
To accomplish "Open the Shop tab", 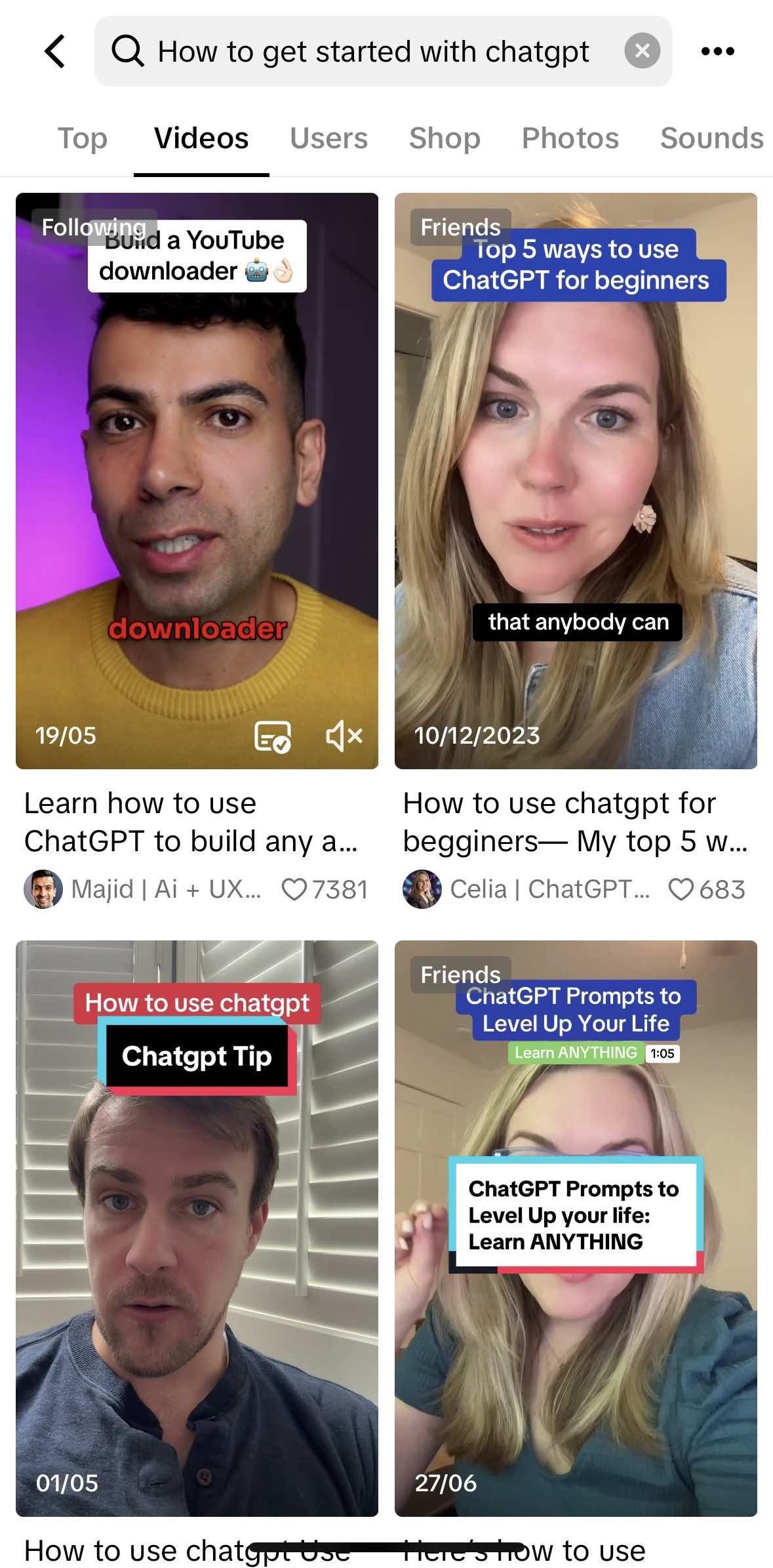I will coord(445,138).
